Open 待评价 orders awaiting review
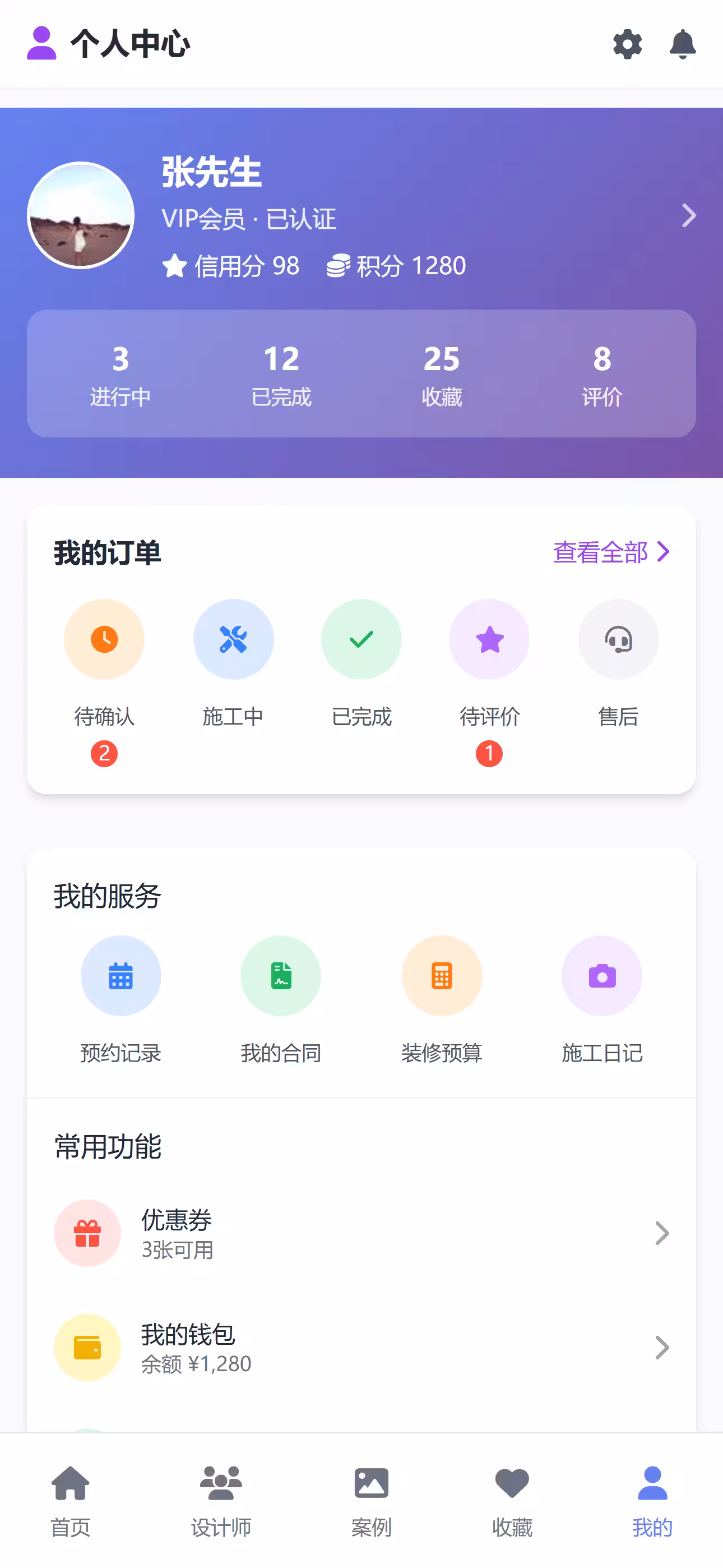The width and height of the screenshot is (723, 1568). [x=489, y=639]
